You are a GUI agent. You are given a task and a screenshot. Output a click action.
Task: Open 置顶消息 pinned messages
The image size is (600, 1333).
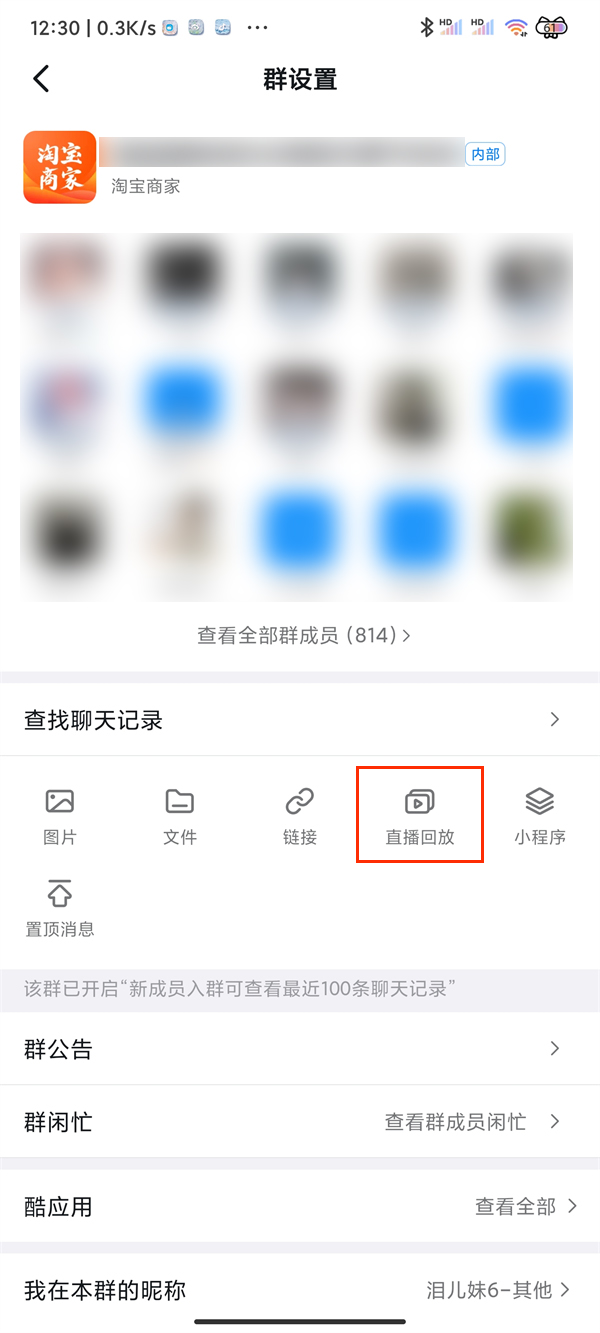(60, 908)
